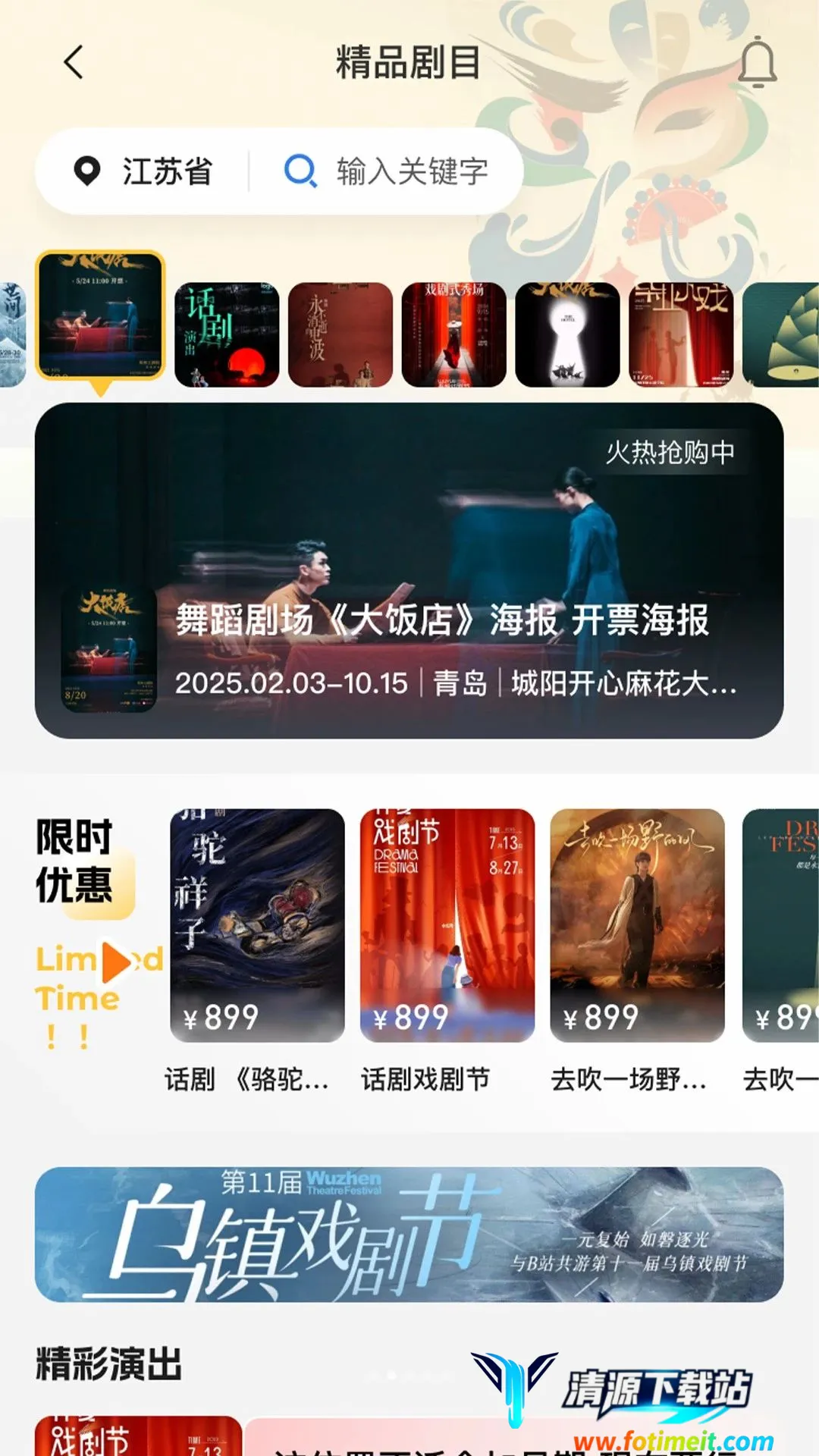
Task: Select the green 话剧 poster thumbnail
Action: 227,334
